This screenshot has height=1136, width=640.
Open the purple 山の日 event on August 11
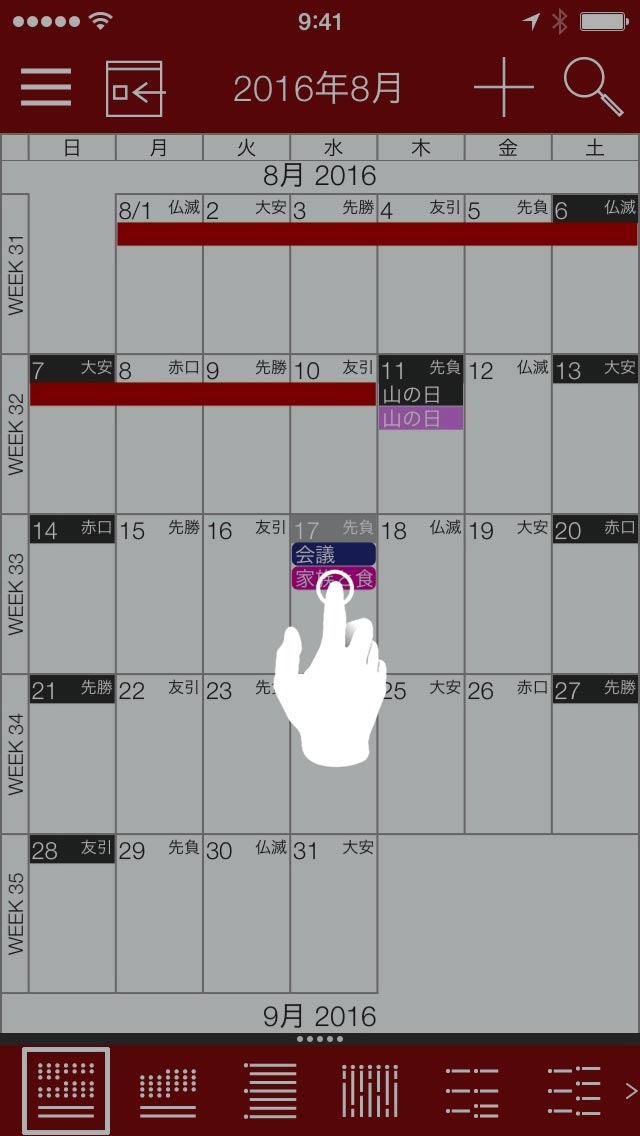(420, 419)
